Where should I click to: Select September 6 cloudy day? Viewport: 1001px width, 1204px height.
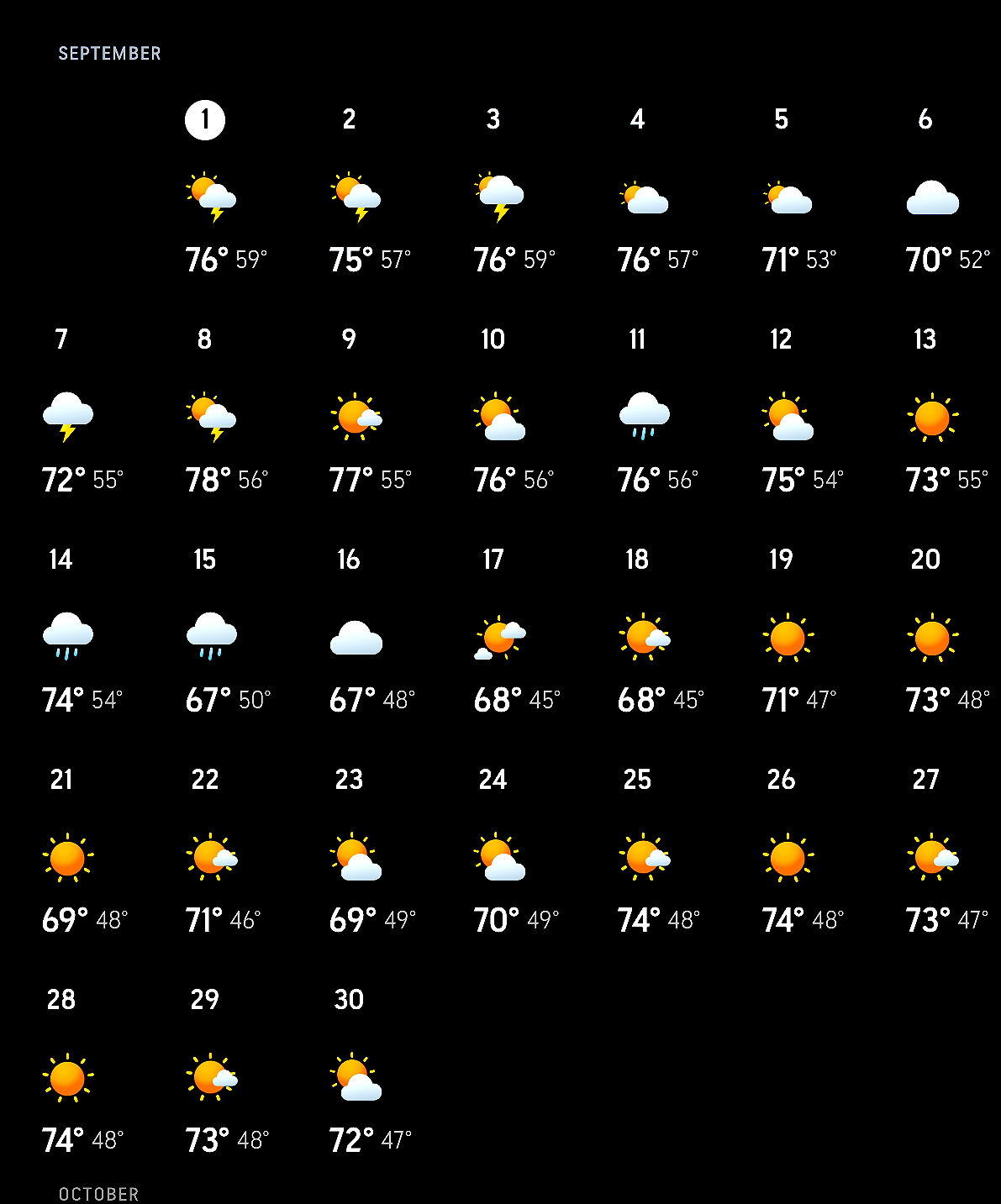tap(931, 200)
